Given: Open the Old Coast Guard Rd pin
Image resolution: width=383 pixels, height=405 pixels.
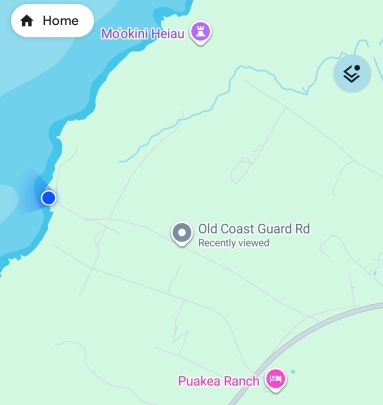Looking at the screenshot, I should click(x=182, y=234).
